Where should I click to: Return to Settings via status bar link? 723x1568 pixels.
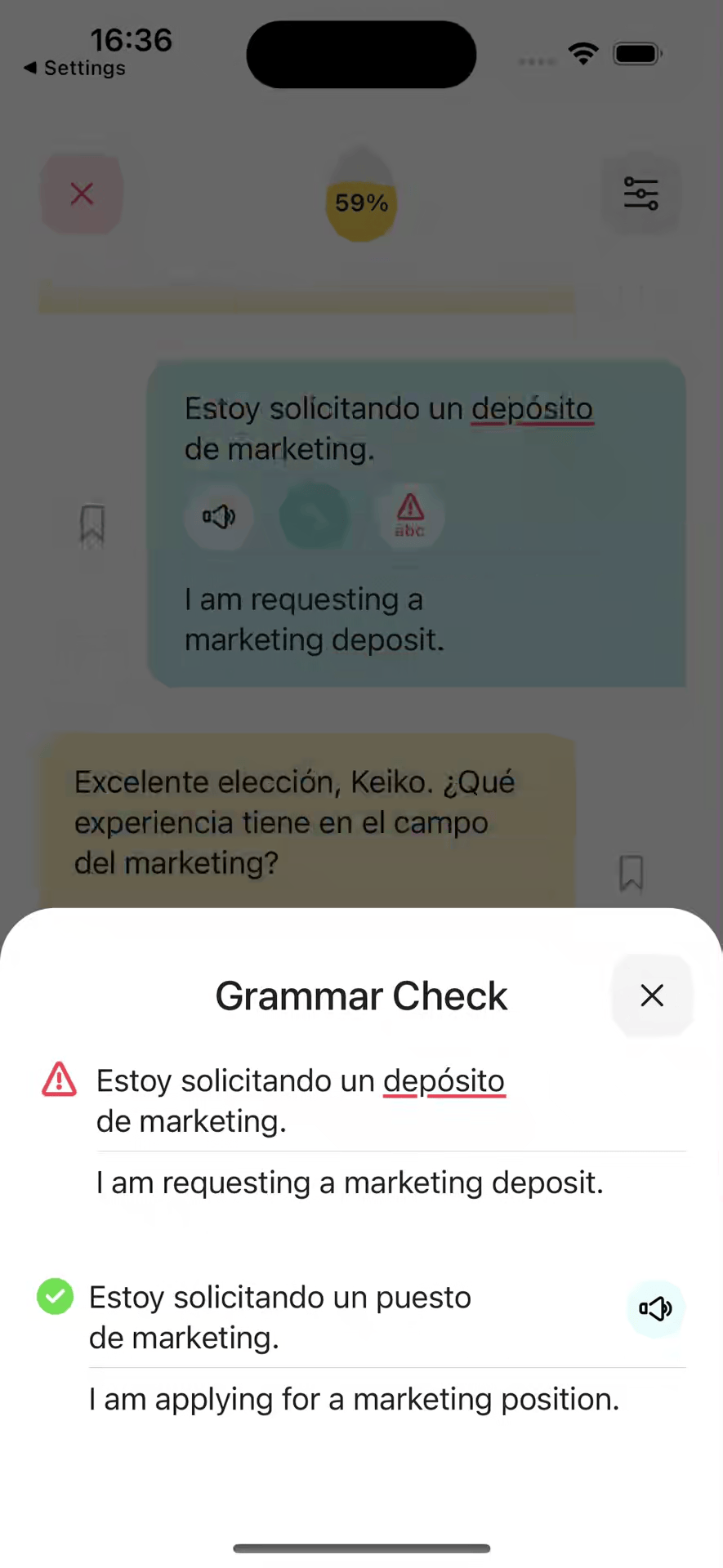point(75,68)
